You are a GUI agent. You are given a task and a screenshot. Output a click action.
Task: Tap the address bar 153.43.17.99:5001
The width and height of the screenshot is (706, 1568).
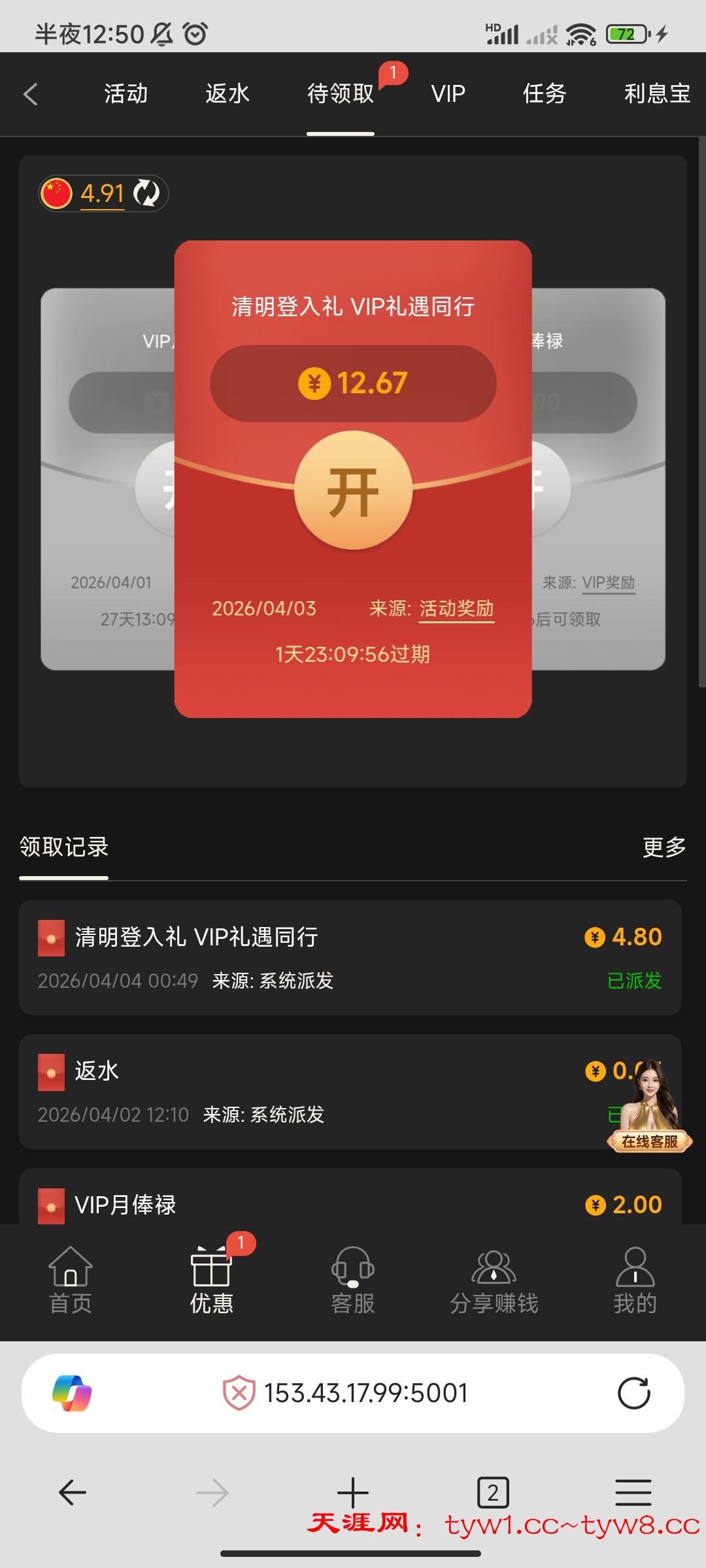365,1394
